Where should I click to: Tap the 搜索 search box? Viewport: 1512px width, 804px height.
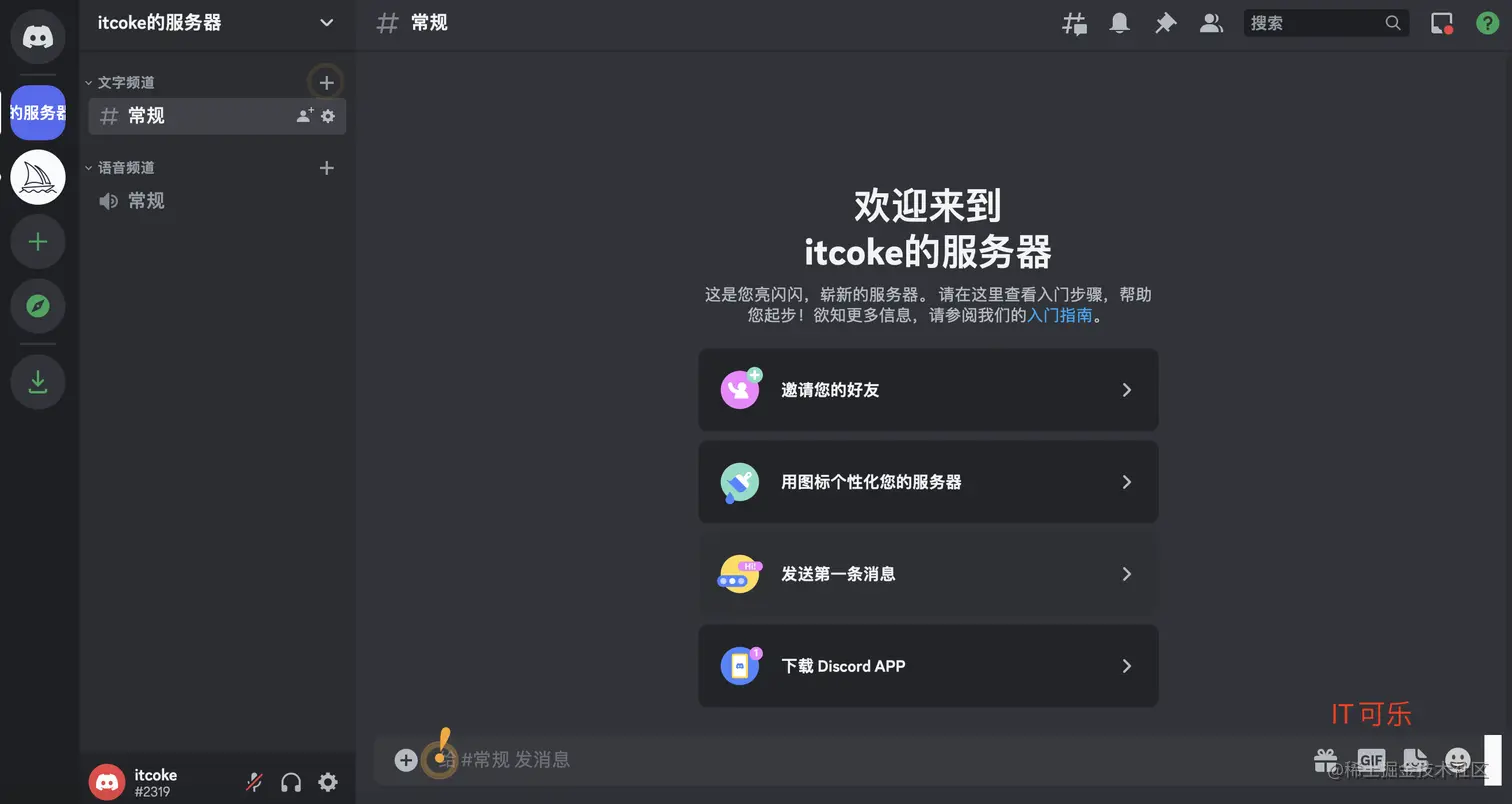pos(1315,23)
